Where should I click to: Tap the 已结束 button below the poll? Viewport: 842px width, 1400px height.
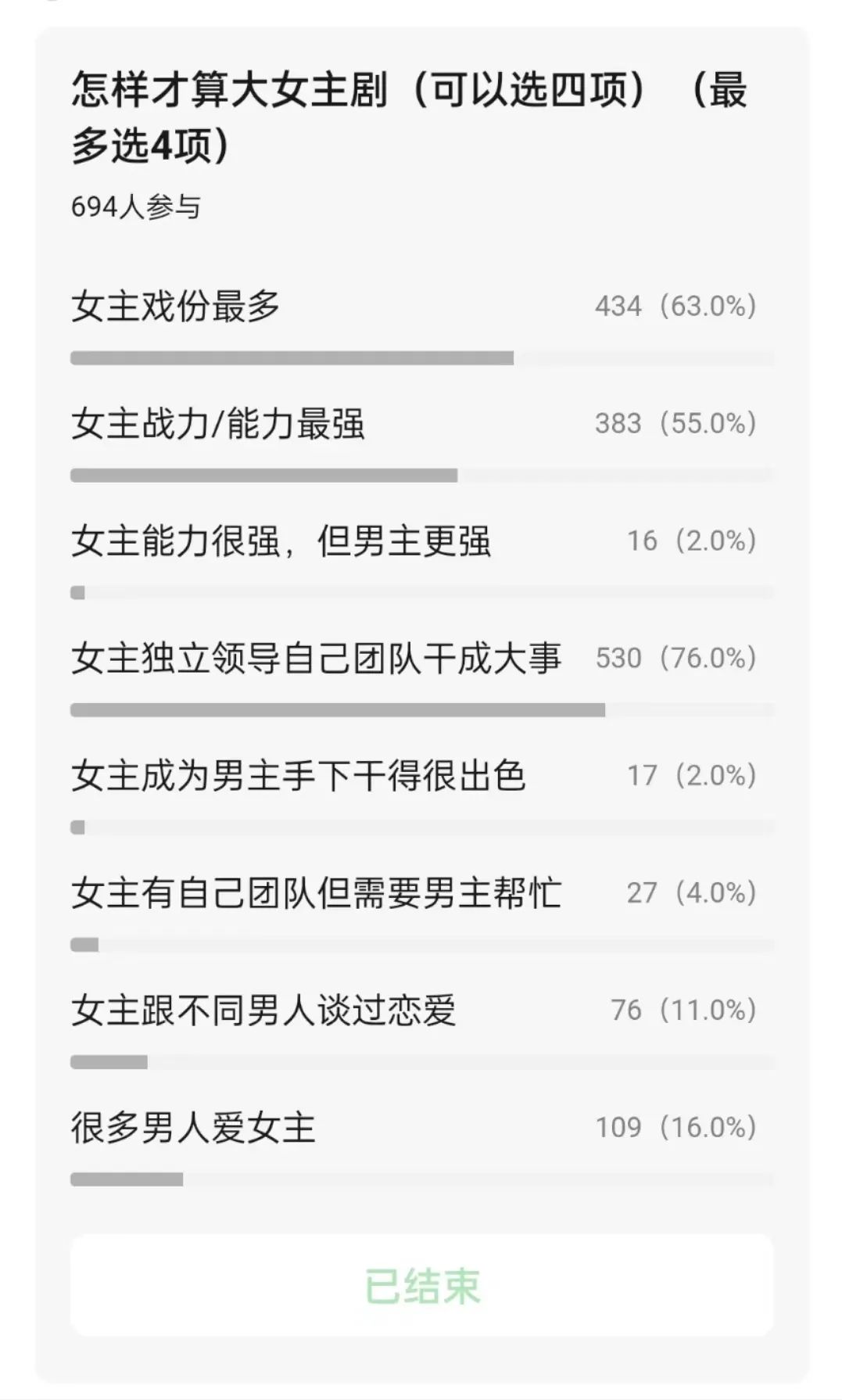(x=422, y=1285)
